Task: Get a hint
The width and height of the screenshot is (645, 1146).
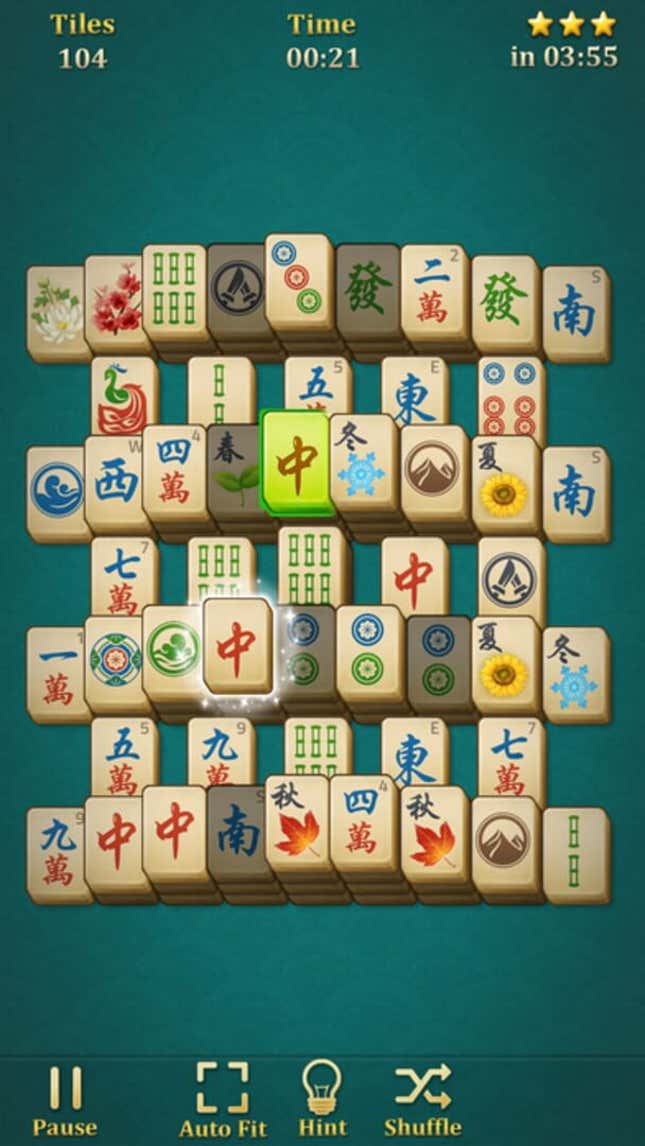Action: (322, 1100)
